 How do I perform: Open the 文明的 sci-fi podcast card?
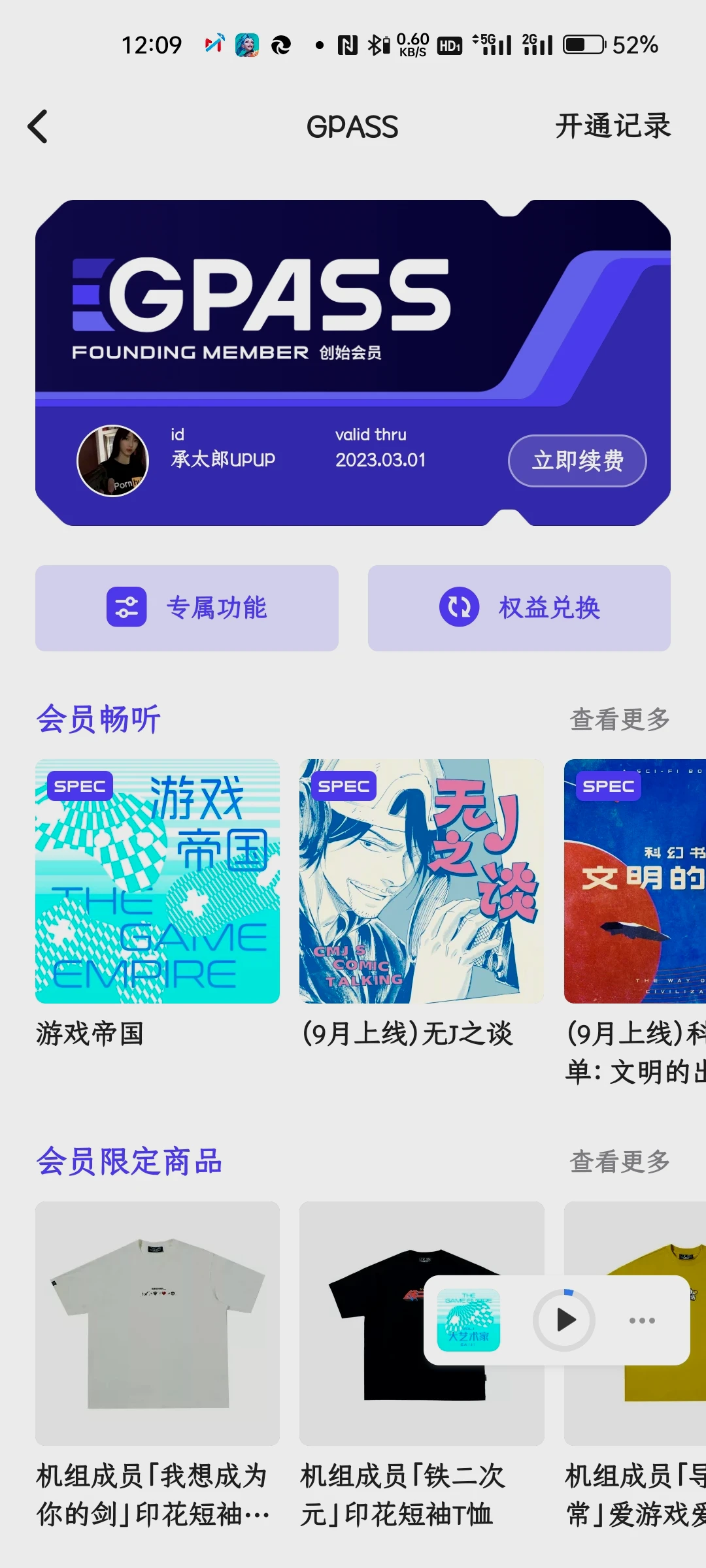click(x=634, y=881)
